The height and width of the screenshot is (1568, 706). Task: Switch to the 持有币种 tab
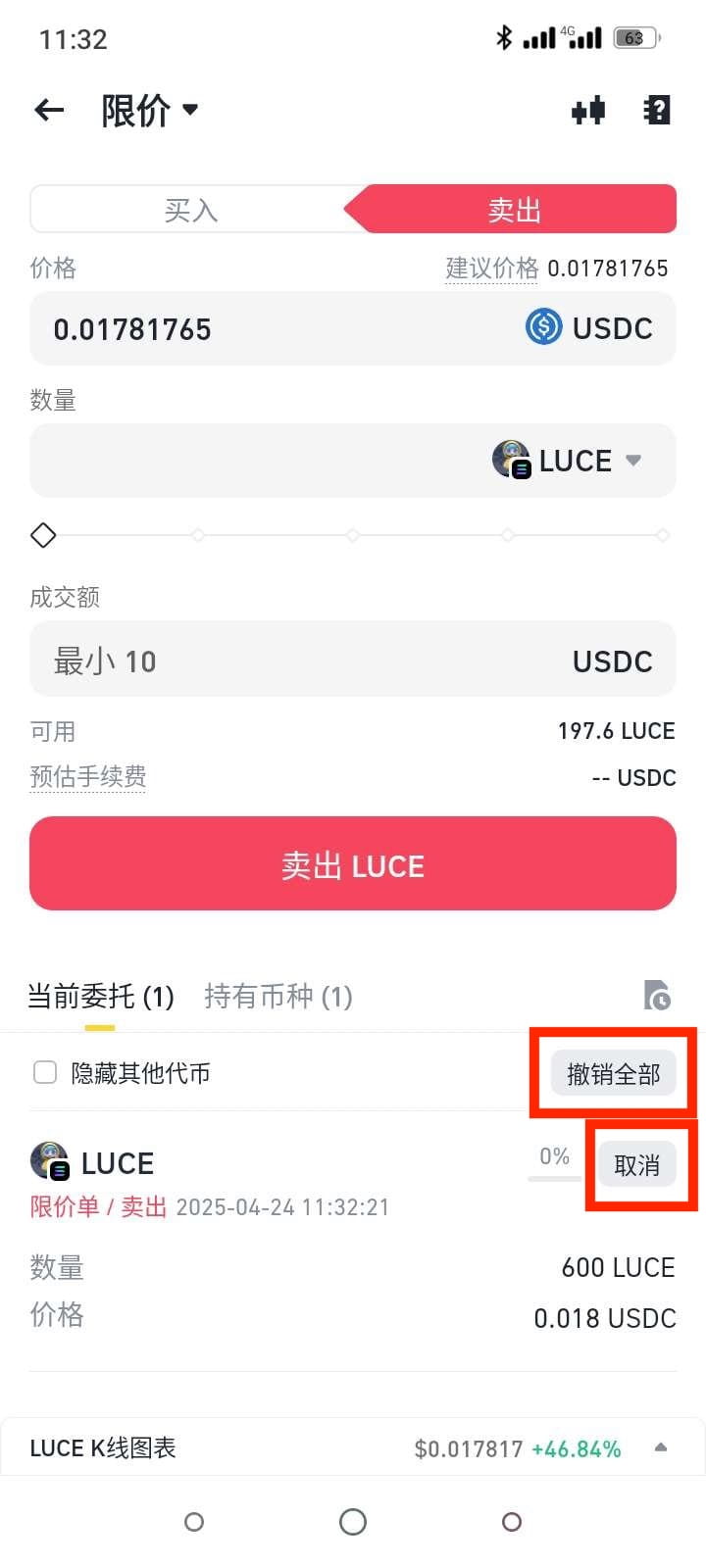(x=277, y=997)
